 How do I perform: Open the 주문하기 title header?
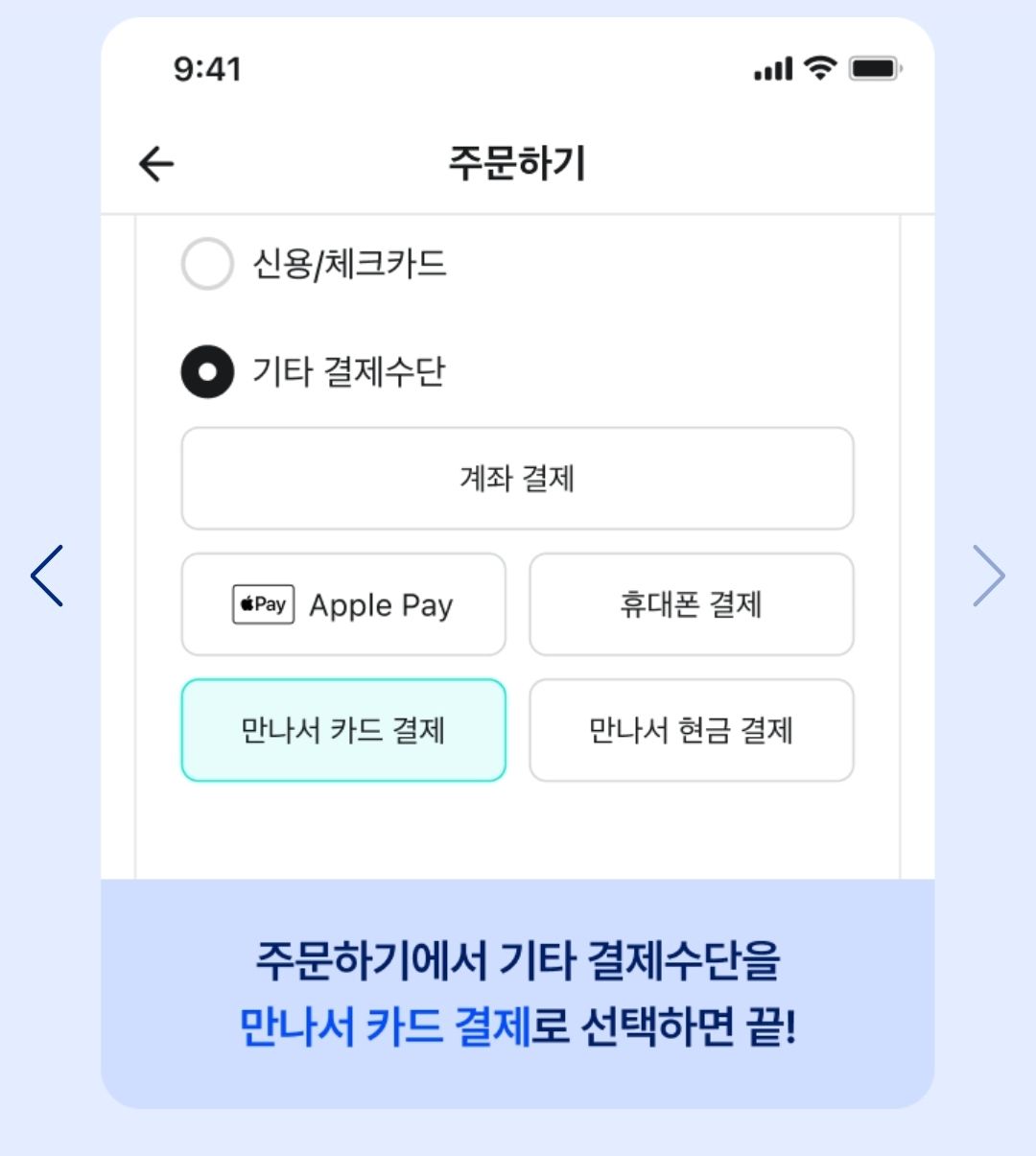pyautogui.click(x=517, y=163)
